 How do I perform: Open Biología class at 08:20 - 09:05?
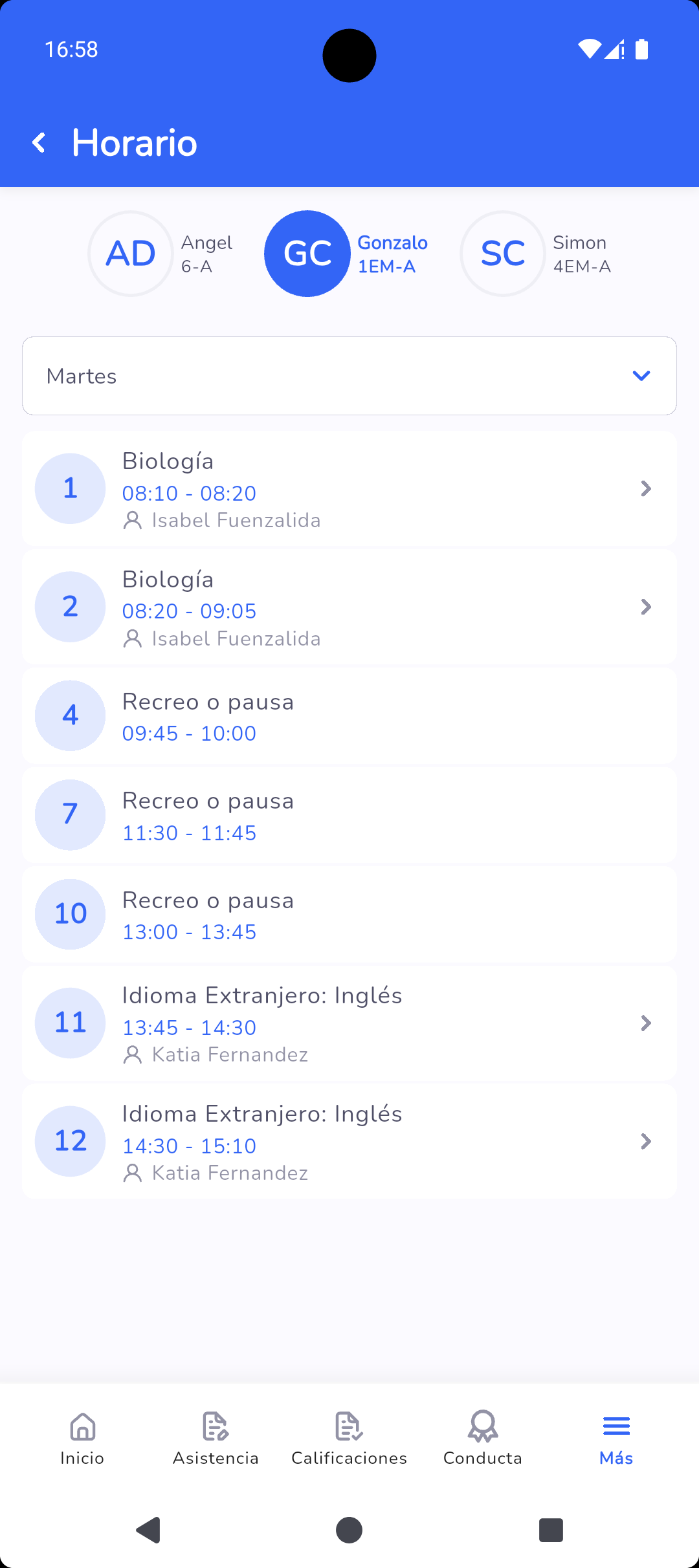(349, 607)
